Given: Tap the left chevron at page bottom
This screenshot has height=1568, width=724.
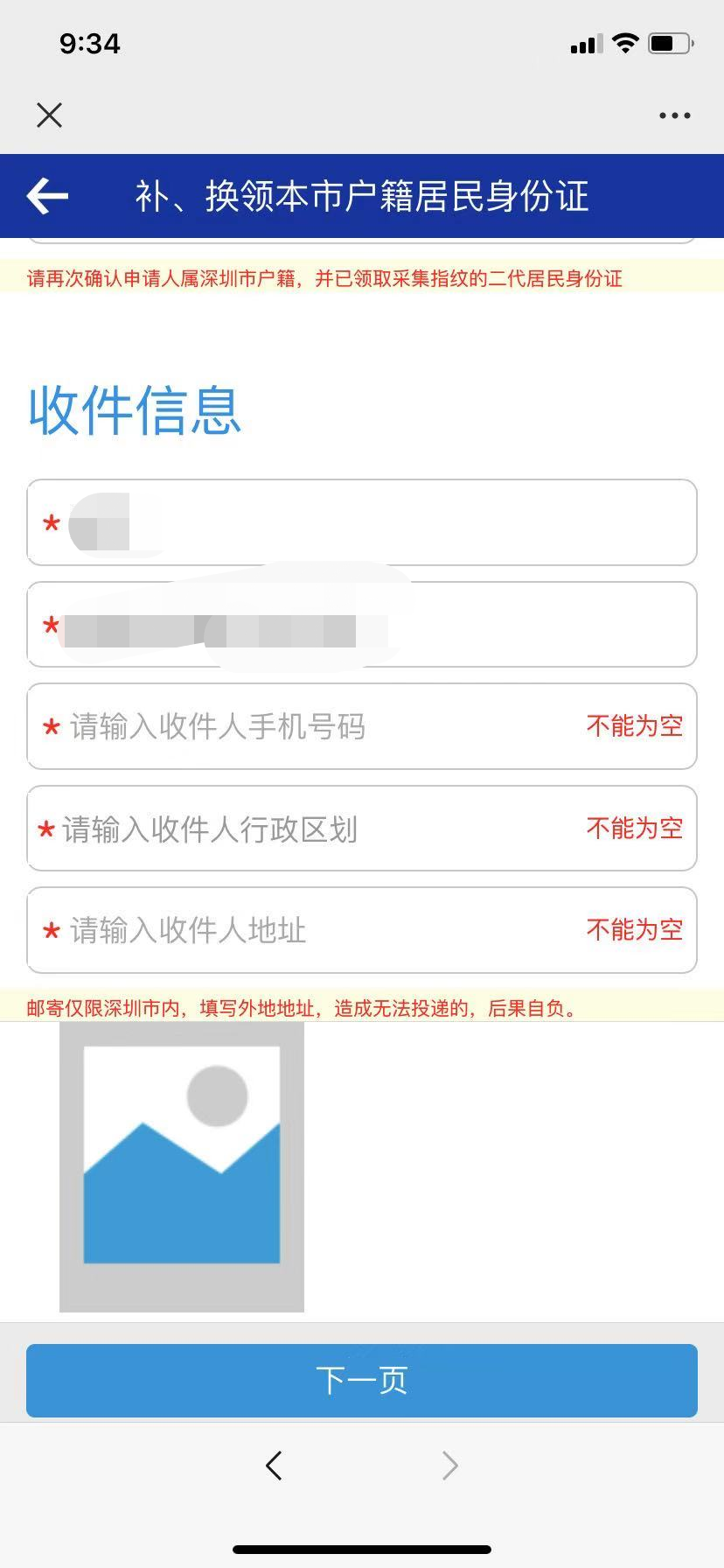Looking at the screenshot, I should coord(275,1465).
